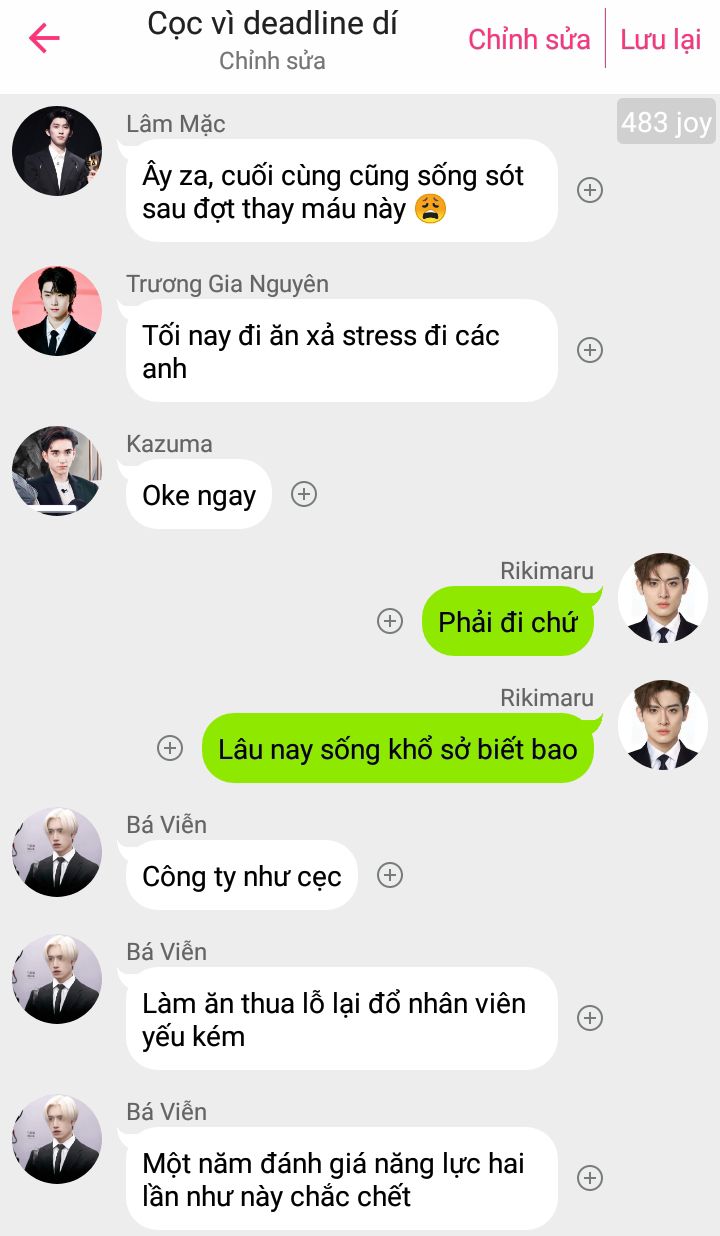Tap plus beside "Phải đi chứ"
This screenshot has height=1236, width=720.
[390, 621]
